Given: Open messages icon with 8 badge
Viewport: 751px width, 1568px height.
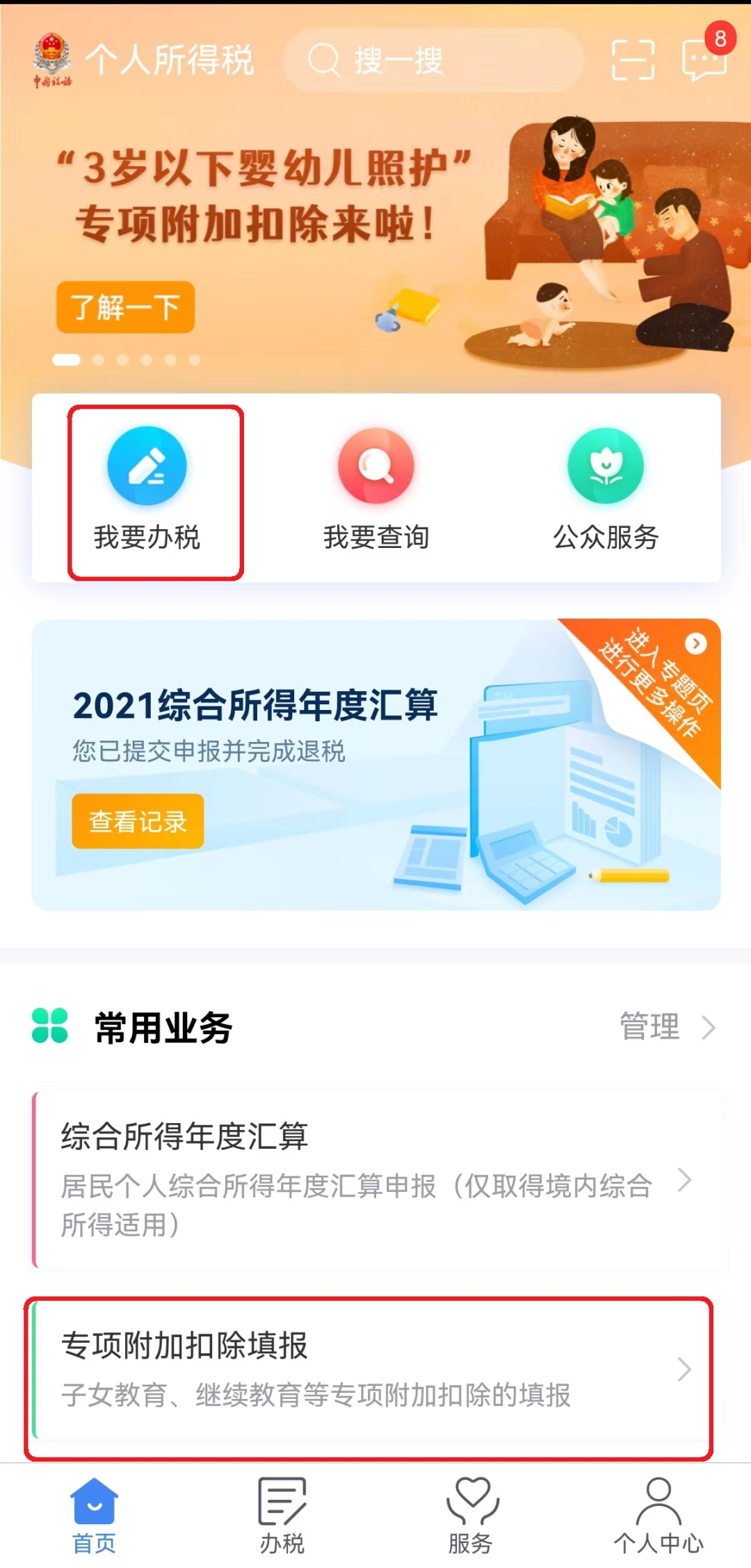Looking at the screenshot, I should click(706, 57).
